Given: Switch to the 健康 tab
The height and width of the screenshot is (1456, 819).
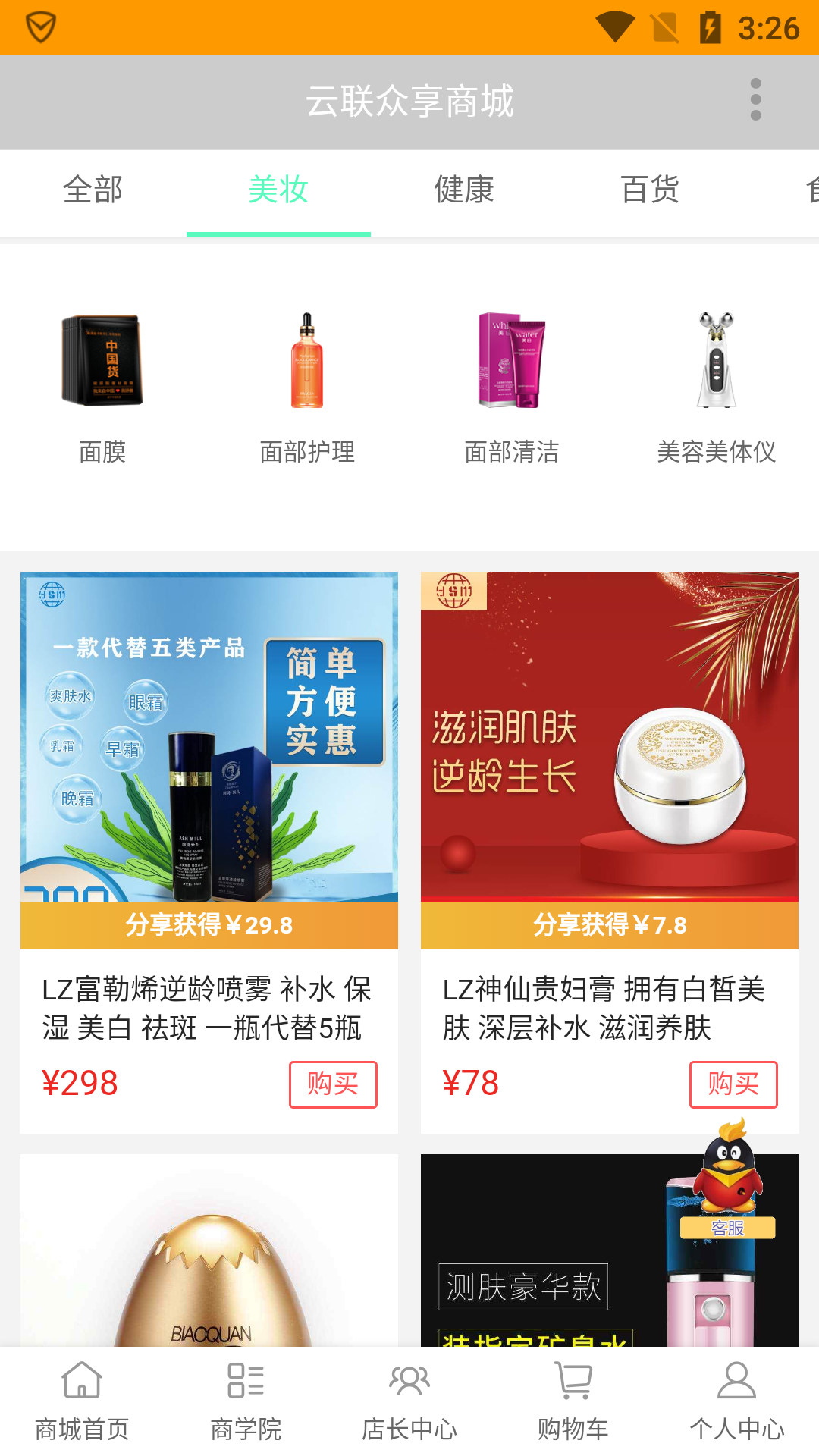Looking at the screenshot, I should tap(464, 190).
